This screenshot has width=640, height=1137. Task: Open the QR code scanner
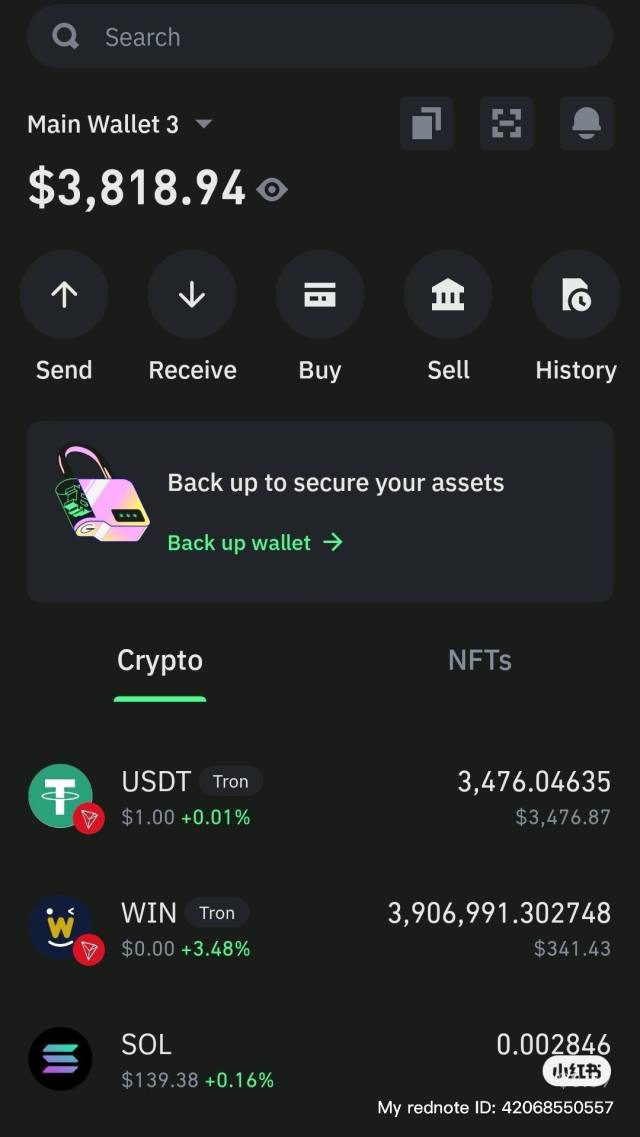(x=506, y=124)
